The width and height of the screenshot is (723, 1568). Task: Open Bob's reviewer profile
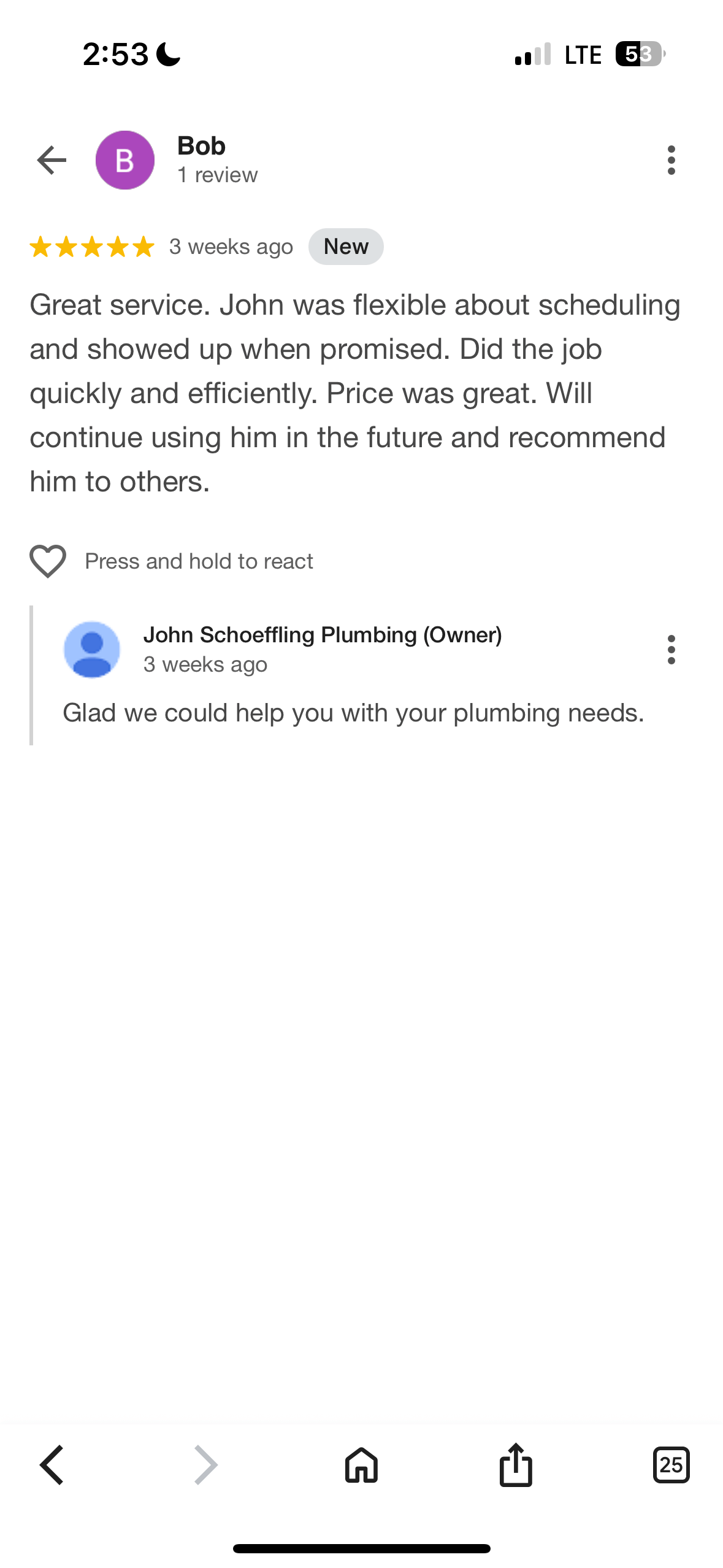(125, 160)
